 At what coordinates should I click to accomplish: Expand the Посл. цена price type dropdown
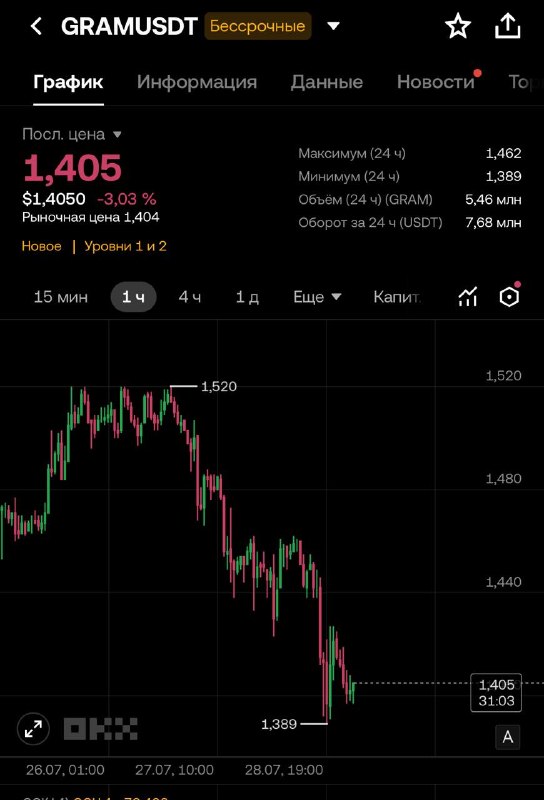pyautogui.click(x=72, y=134)
